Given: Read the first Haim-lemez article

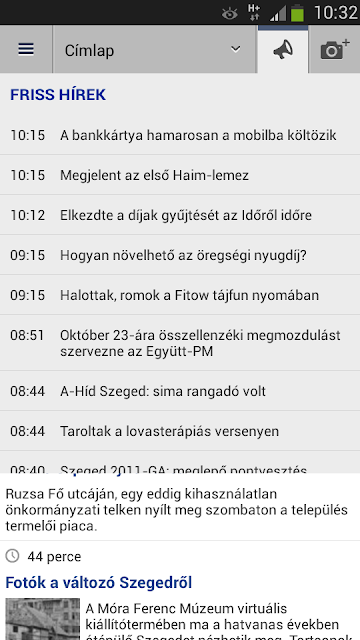Looking at the screenshot, I should click(180, 175).
